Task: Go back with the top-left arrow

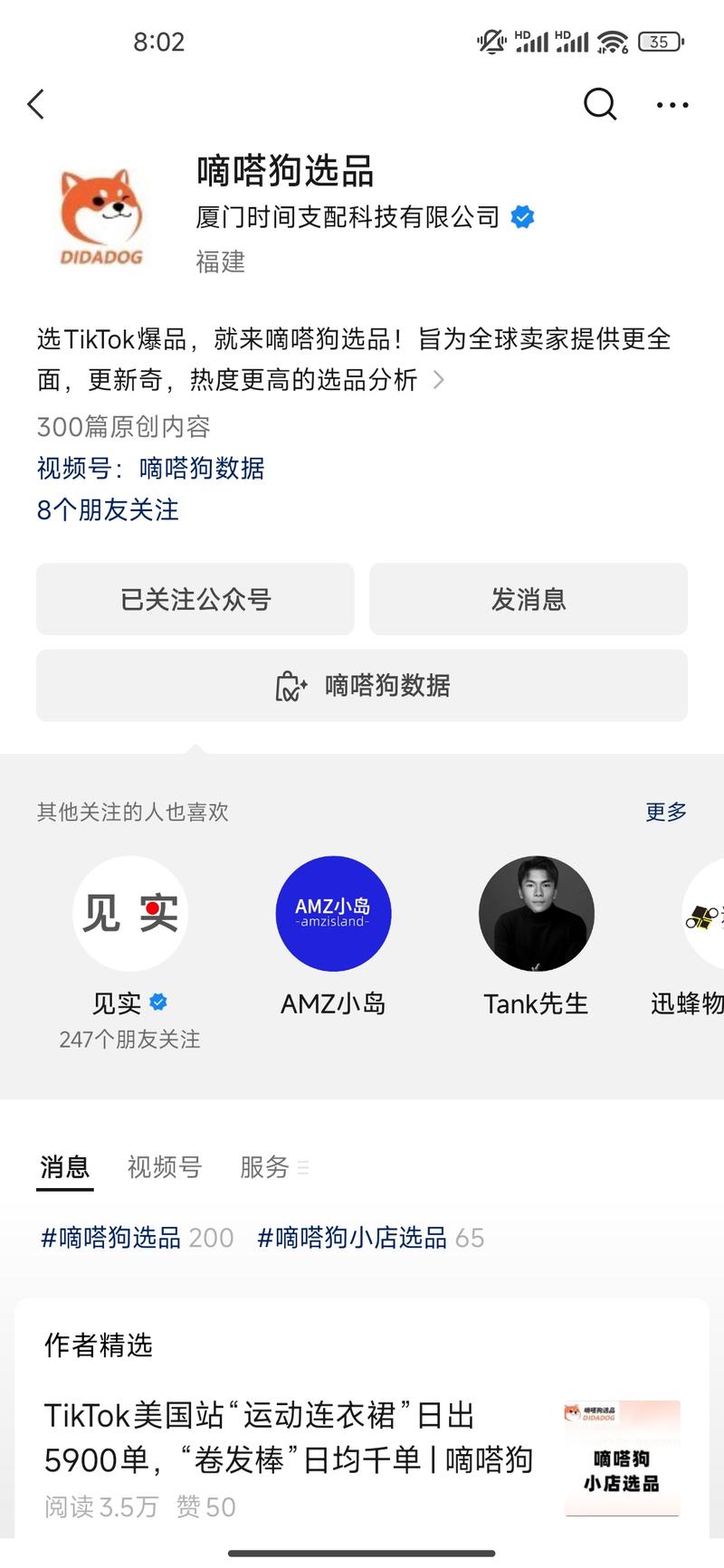Action: pyautogui.click(x=36, y=105)
